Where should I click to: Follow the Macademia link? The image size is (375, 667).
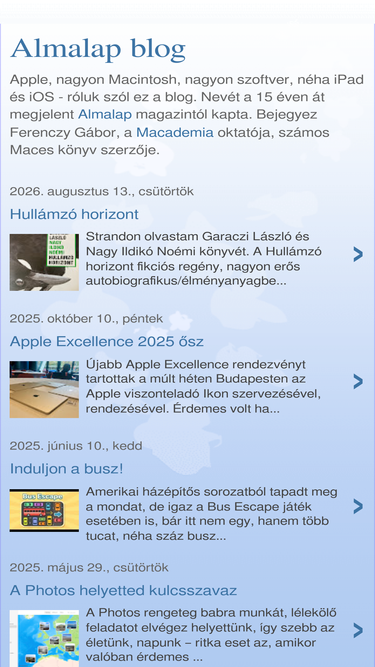[175, 132]
